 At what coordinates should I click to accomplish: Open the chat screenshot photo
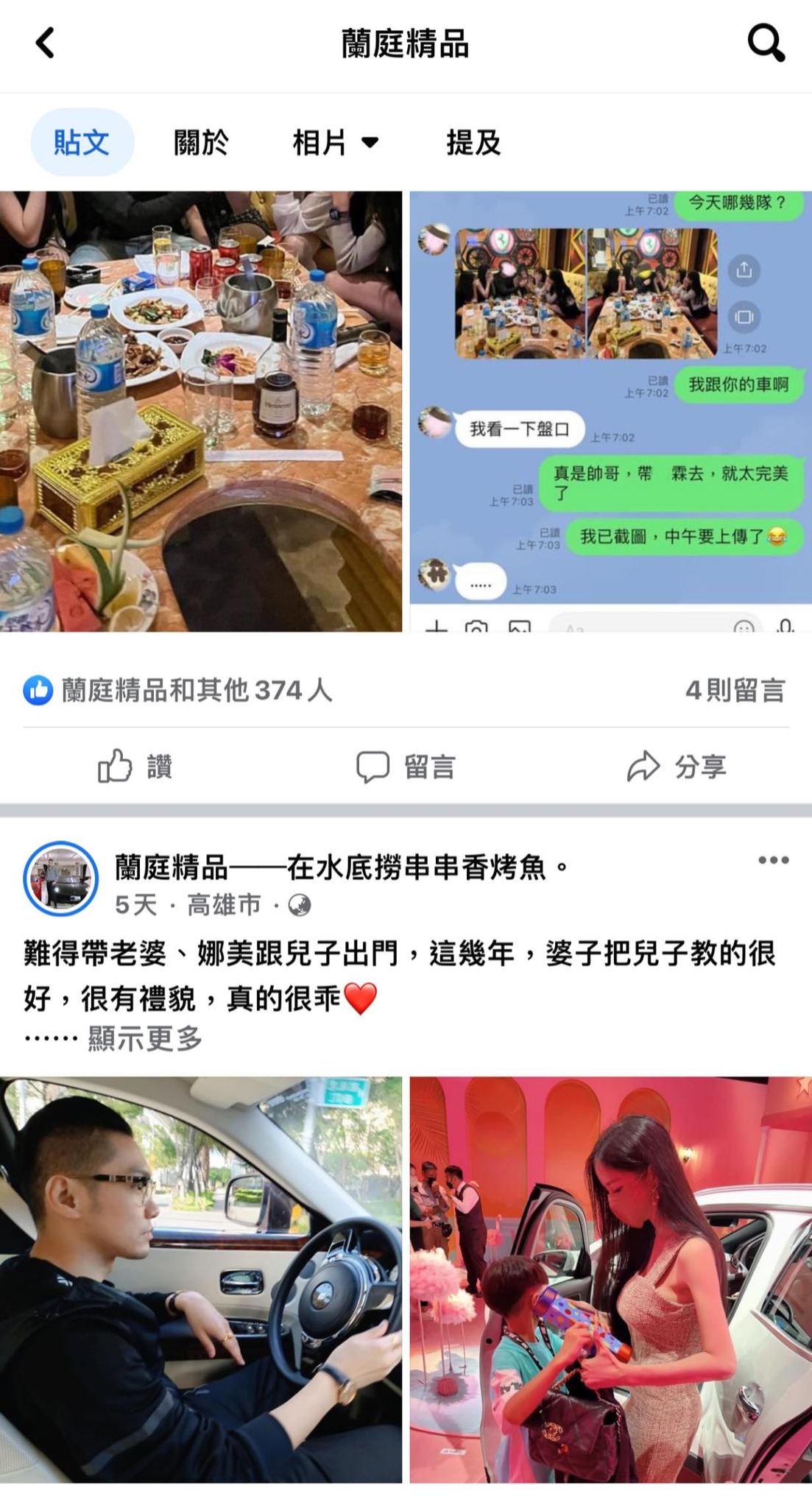pyautogui.click(x=610, y=411)
